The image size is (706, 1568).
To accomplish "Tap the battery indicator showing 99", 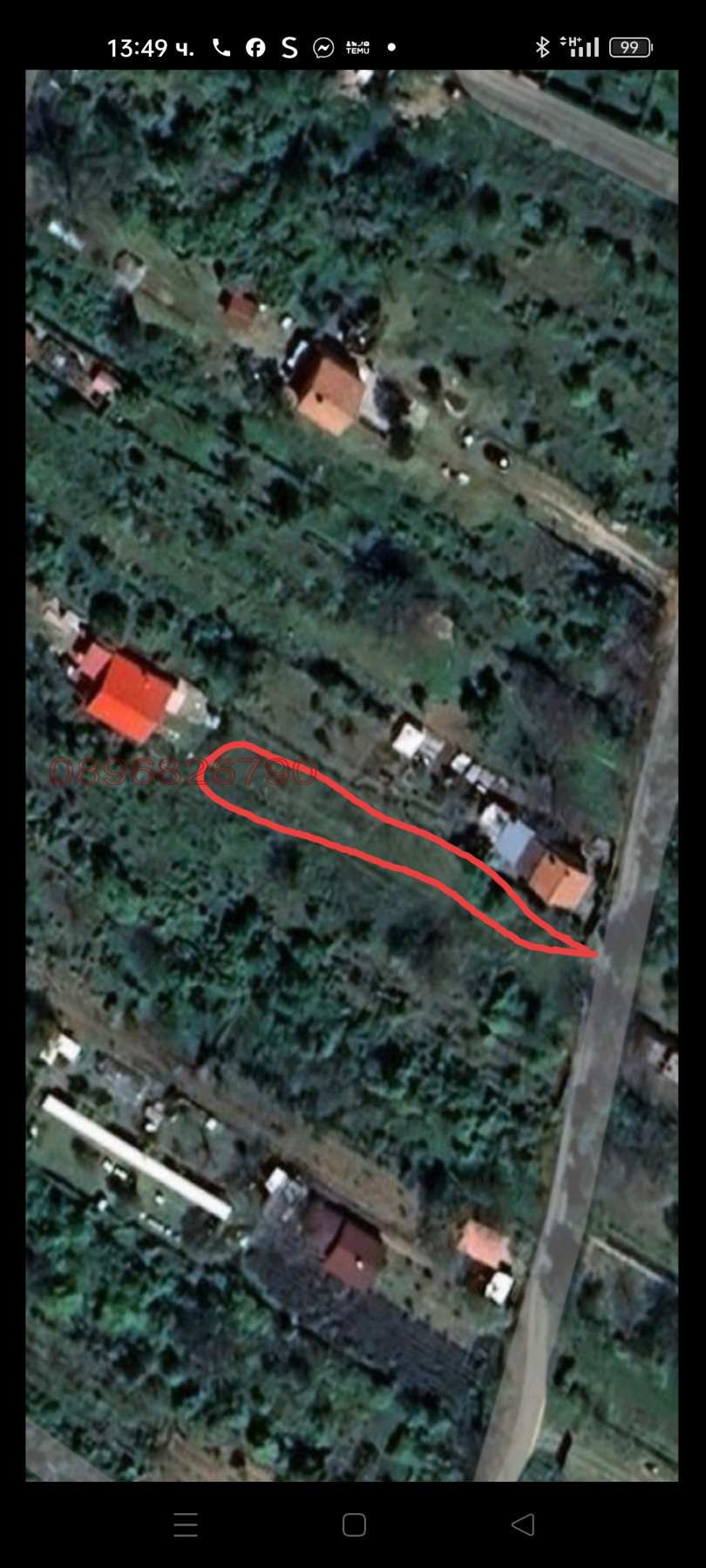I will [630, 48].
